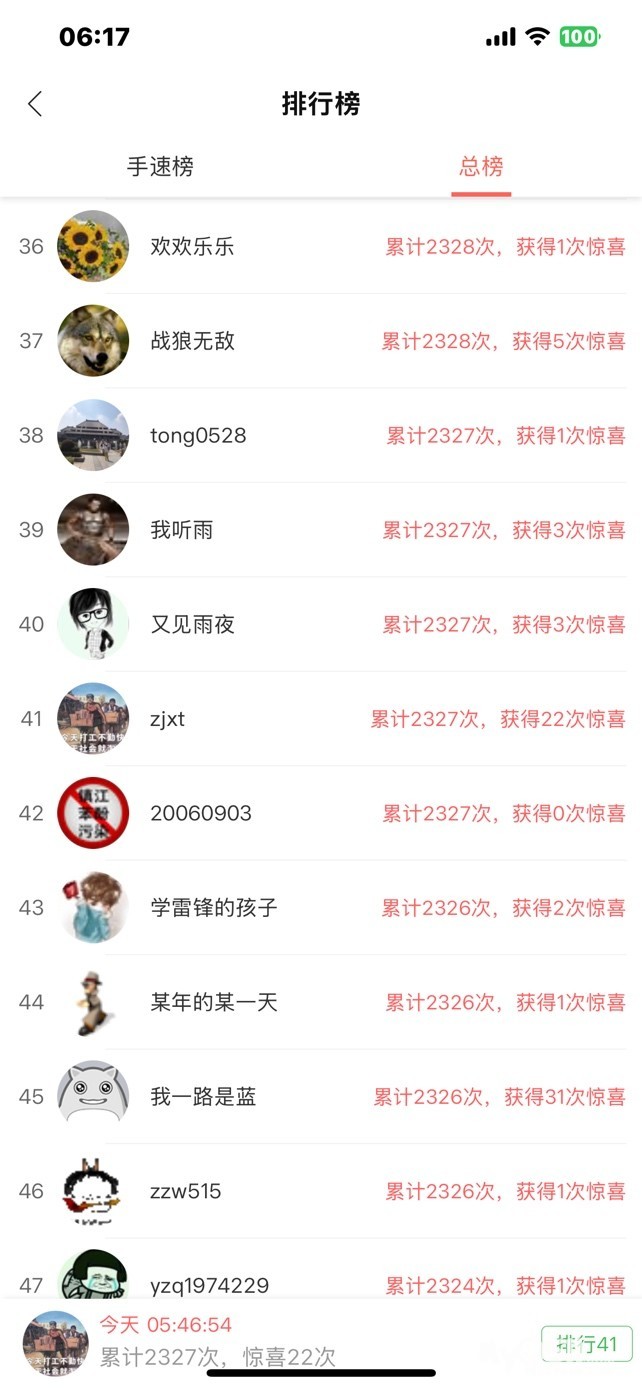This screenshot has height=1389, width=642.
Task: Open 战狼无敌's ranking row
Action: (321, 341)
